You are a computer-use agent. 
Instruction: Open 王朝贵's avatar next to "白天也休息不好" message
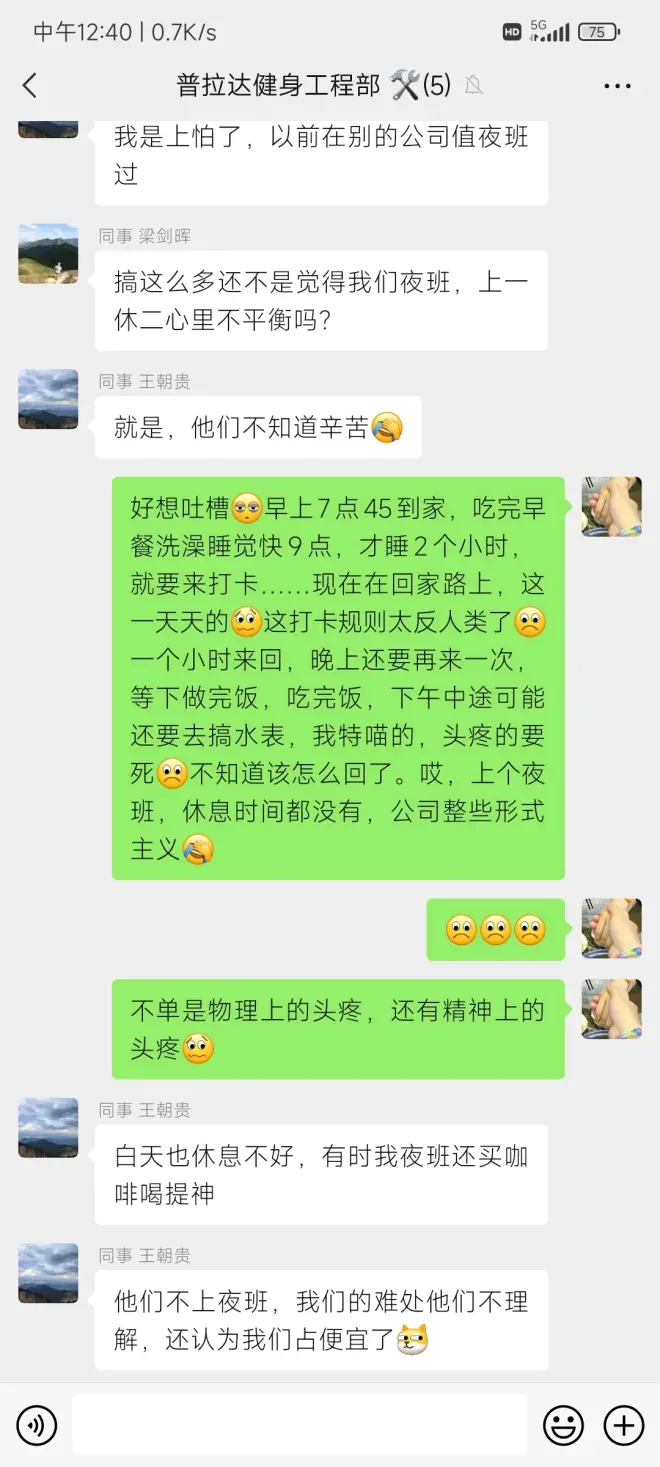[48, 1128]
